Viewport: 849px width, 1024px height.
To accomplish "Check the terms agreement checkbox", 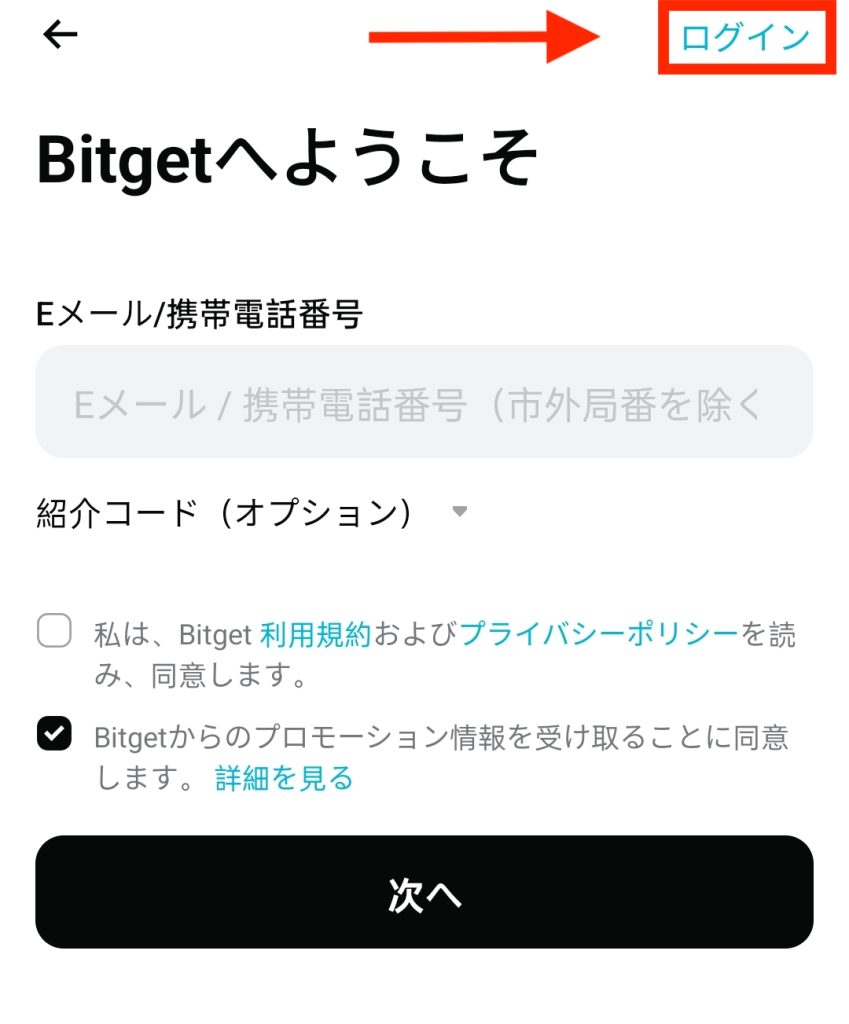I will (x=54, y=632).
